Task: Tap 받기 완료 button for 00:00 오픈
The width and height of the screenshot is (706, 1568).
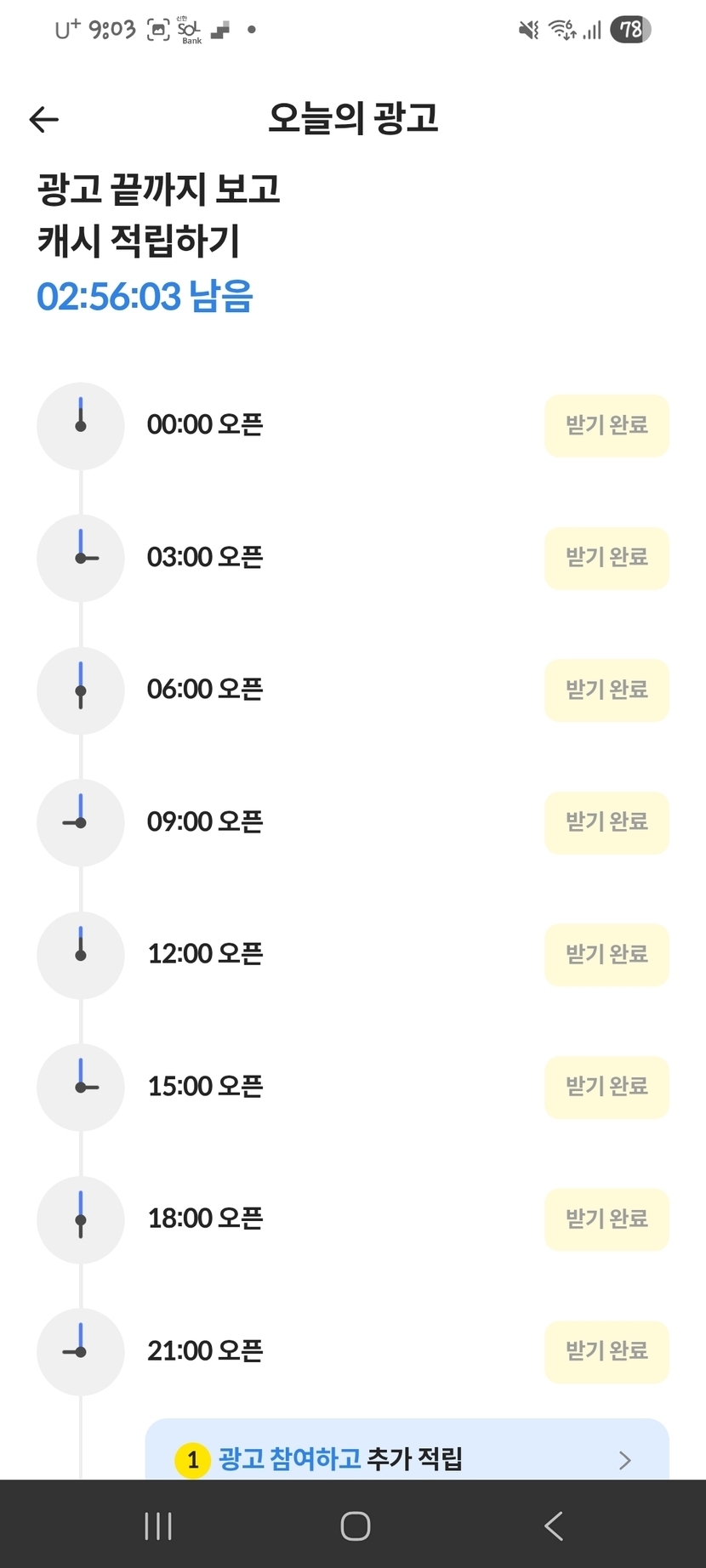Action: pyautogui.click(x=606, y=425)
